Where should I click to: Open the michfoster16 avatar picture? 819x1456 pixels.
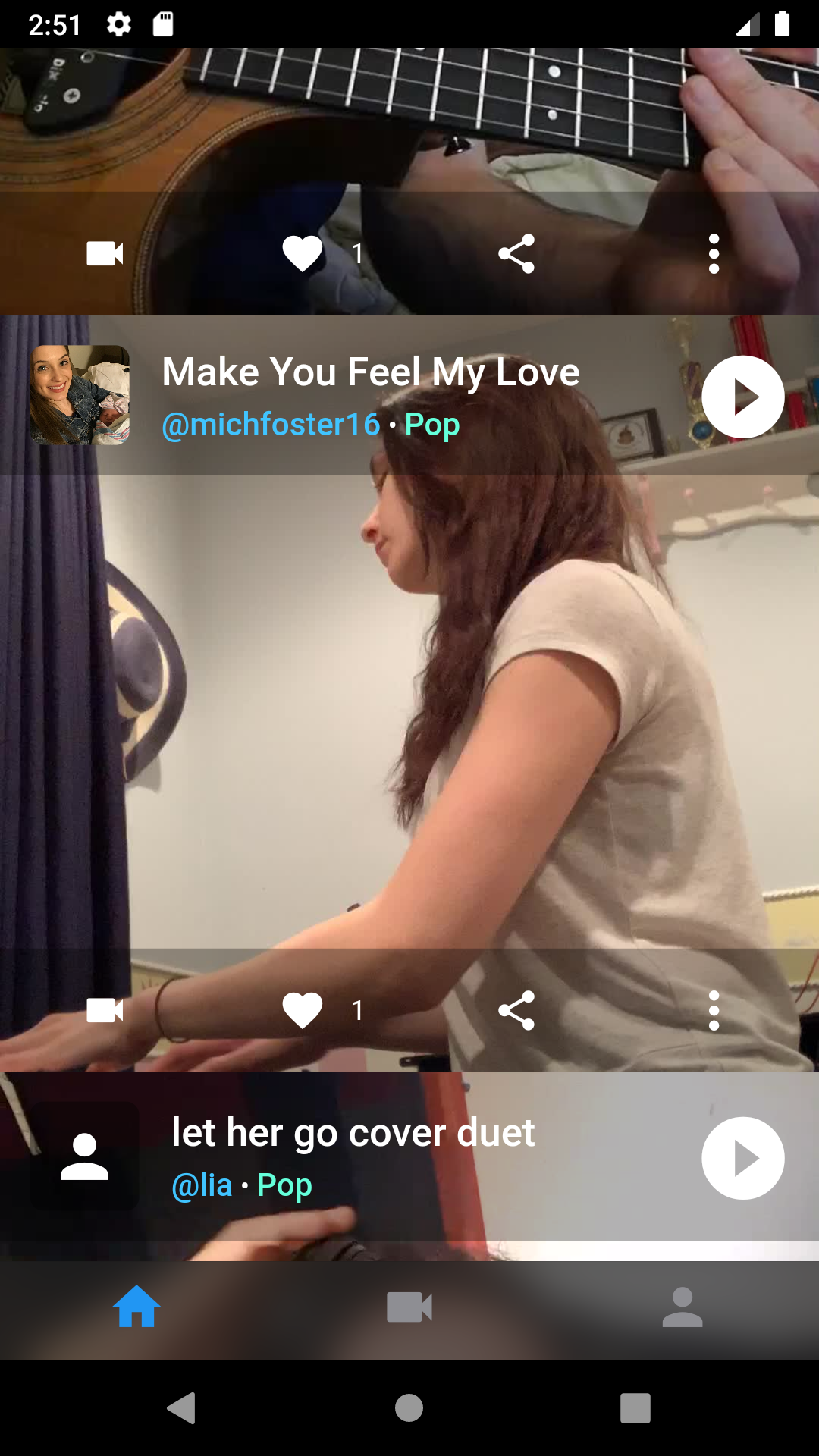(x=80, y=395)
